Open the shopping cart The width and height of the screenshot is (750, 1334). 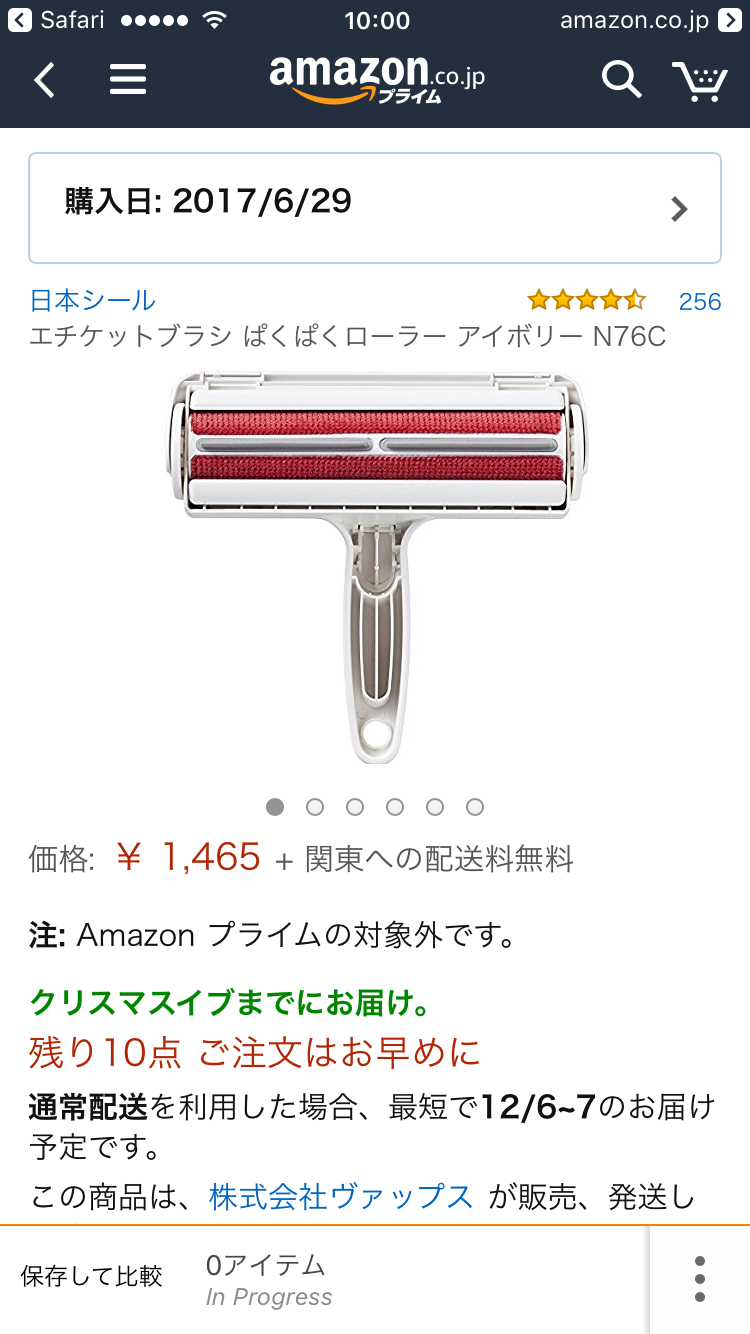699,80
